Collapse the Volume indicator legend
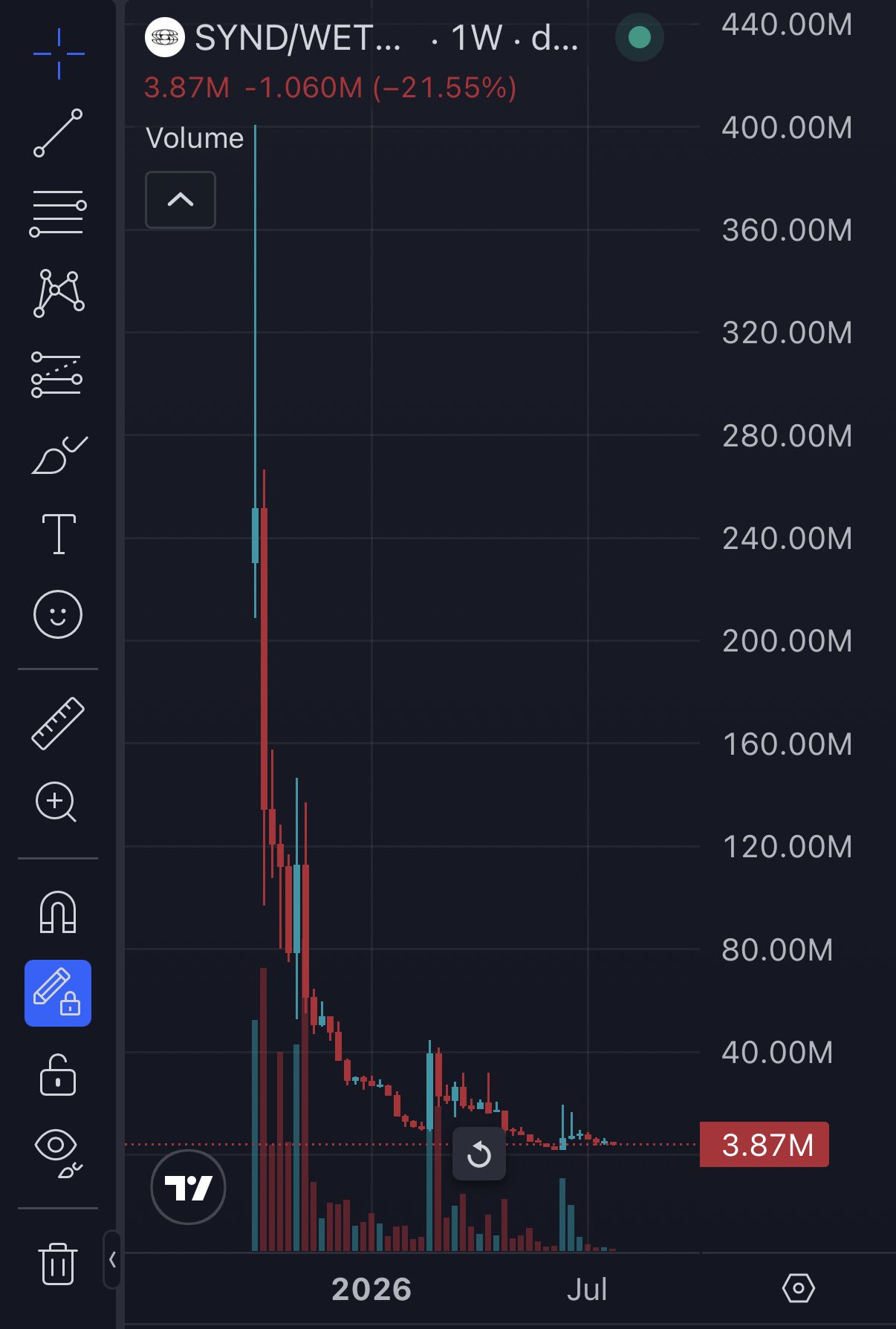896x1329 pixels. tap(181, 200)
